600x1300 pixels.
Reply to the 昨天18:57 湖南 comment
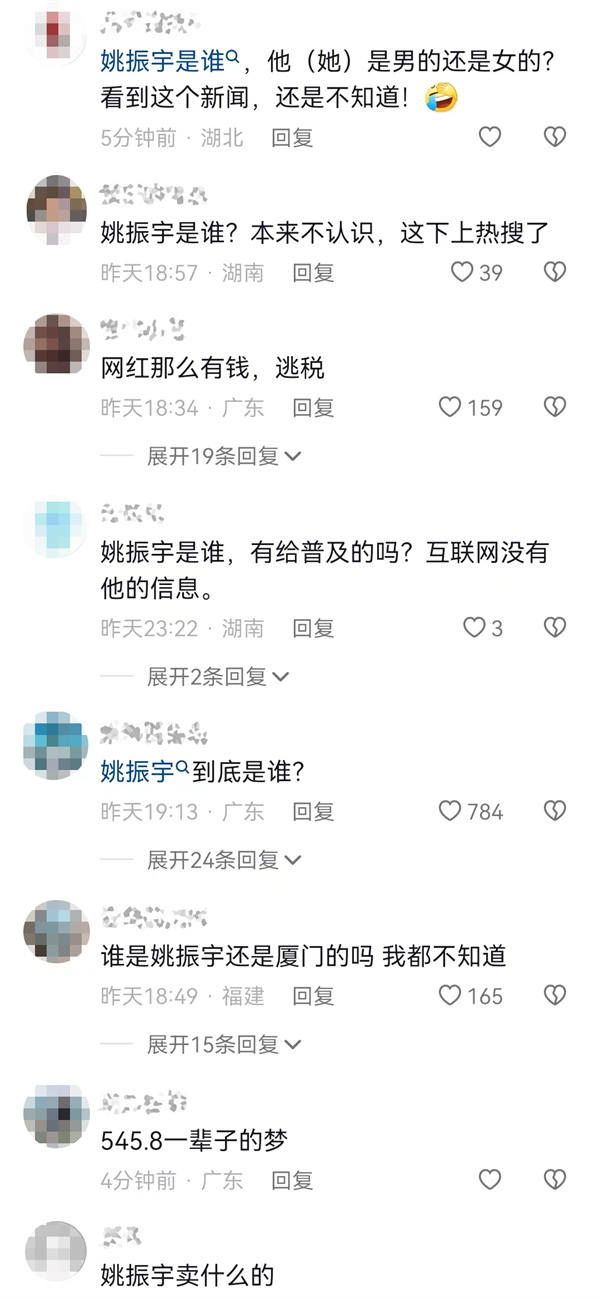click(x=313, y=272)
